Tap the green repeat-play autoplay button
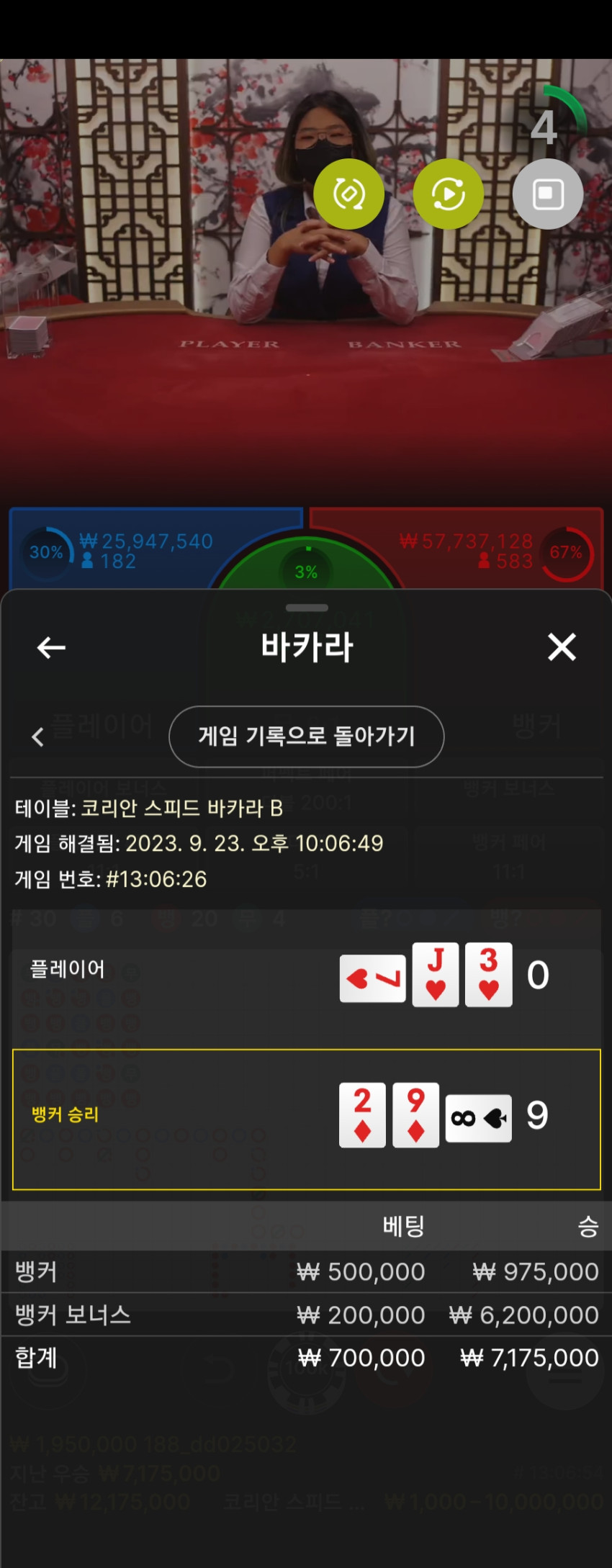 pos(449,194)
